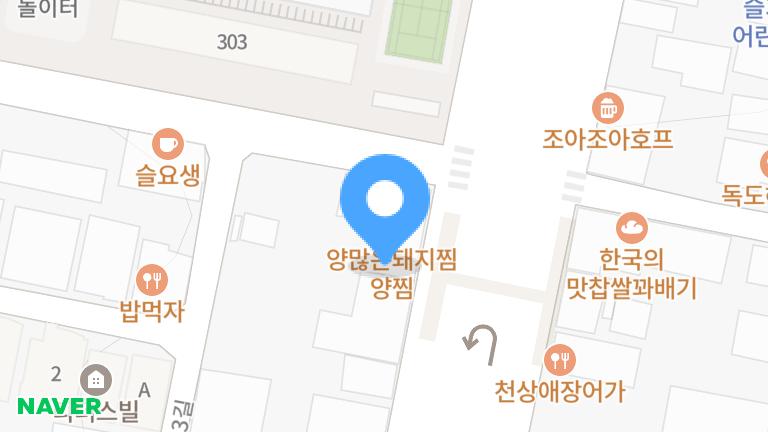
Task: Open the 슬요생 cafe marker
Action: 167,144
